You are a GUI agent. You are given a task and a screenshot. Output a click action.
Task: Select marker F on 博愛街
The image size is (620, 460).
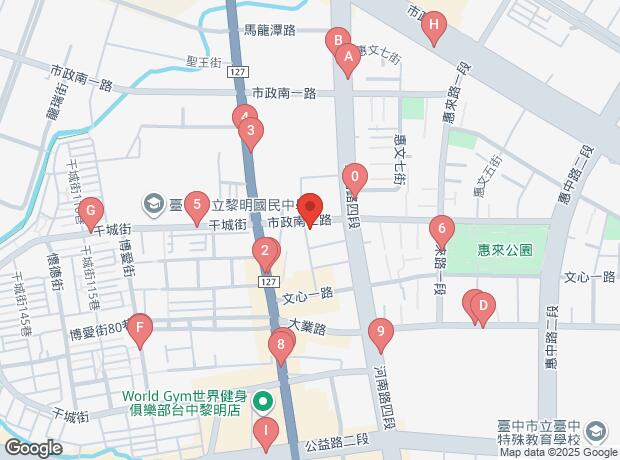[141, 327]
